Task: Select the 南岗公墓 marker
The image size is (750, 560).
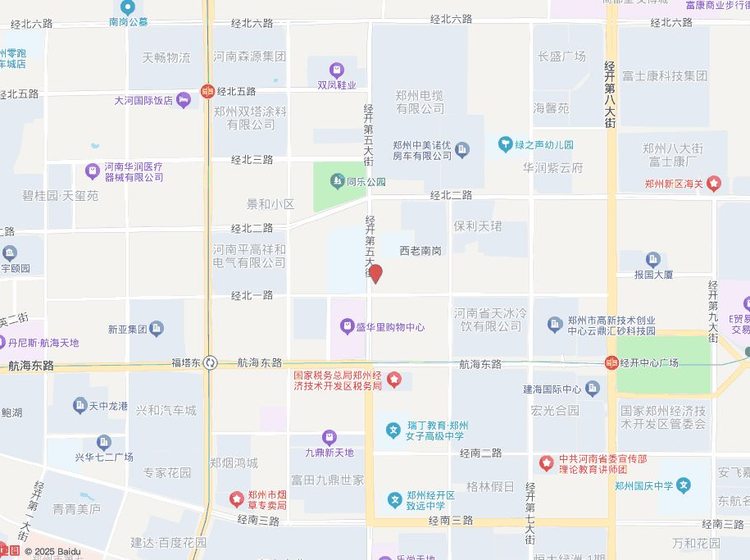Action: pyautogui.click(x=128, y=8)
